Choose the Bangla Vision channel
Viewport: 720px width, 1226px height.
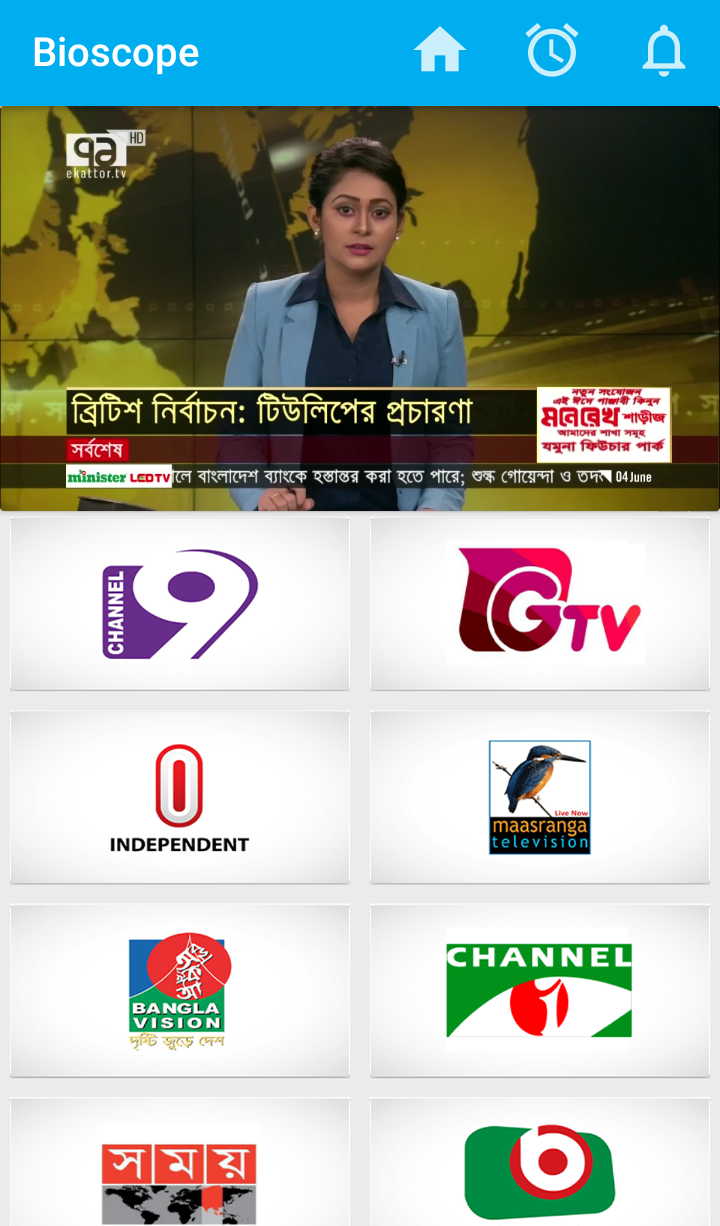coord(180,990)
